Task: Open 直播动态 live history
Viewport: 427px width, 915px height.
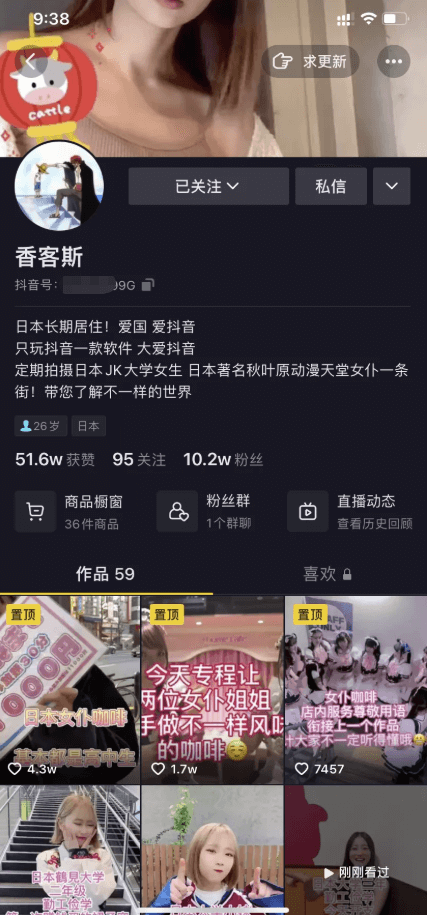Action: coord(350,511)
